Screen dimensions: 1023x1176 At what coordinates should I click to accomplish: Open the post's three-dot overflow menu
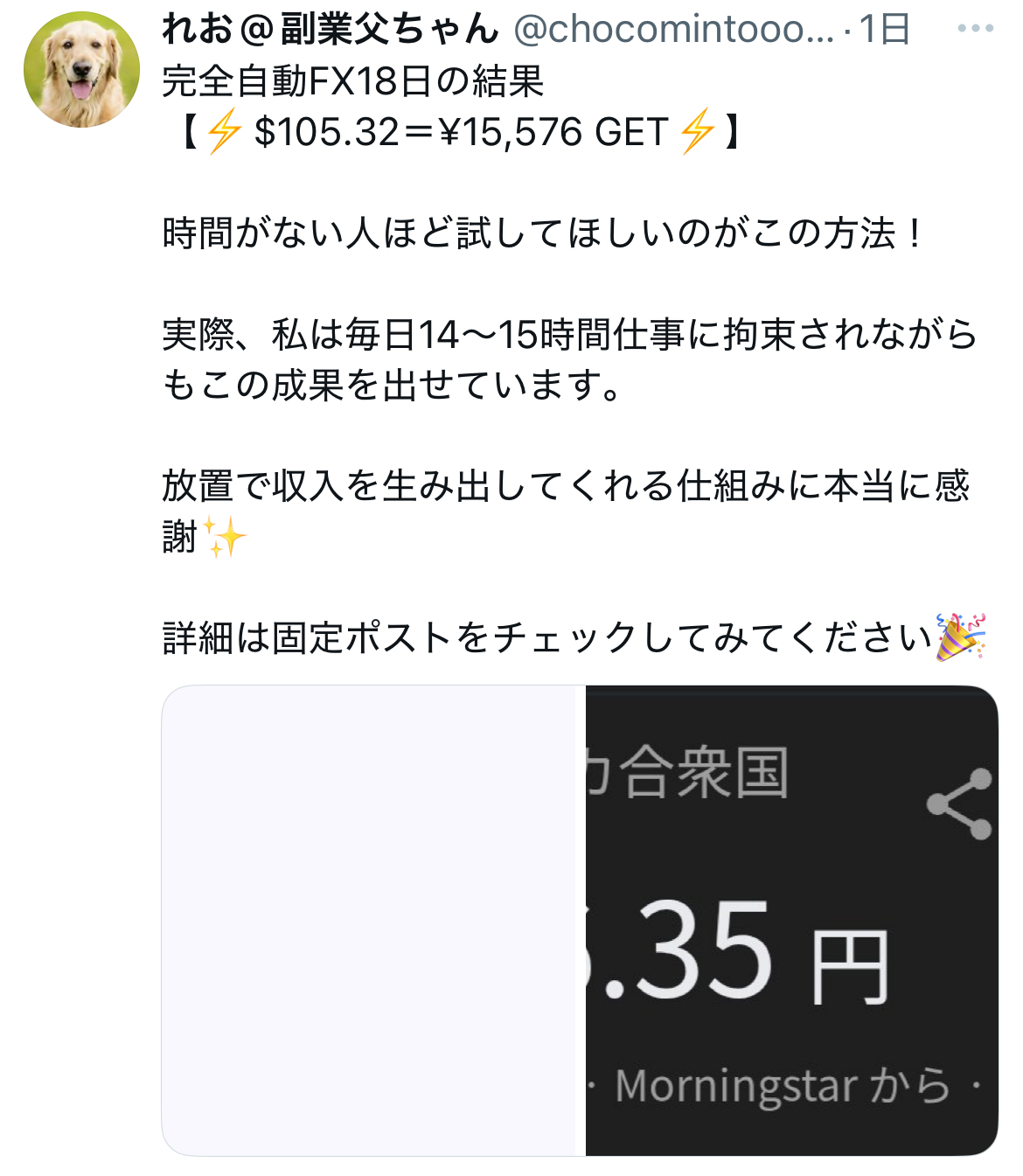pos(975,29)
